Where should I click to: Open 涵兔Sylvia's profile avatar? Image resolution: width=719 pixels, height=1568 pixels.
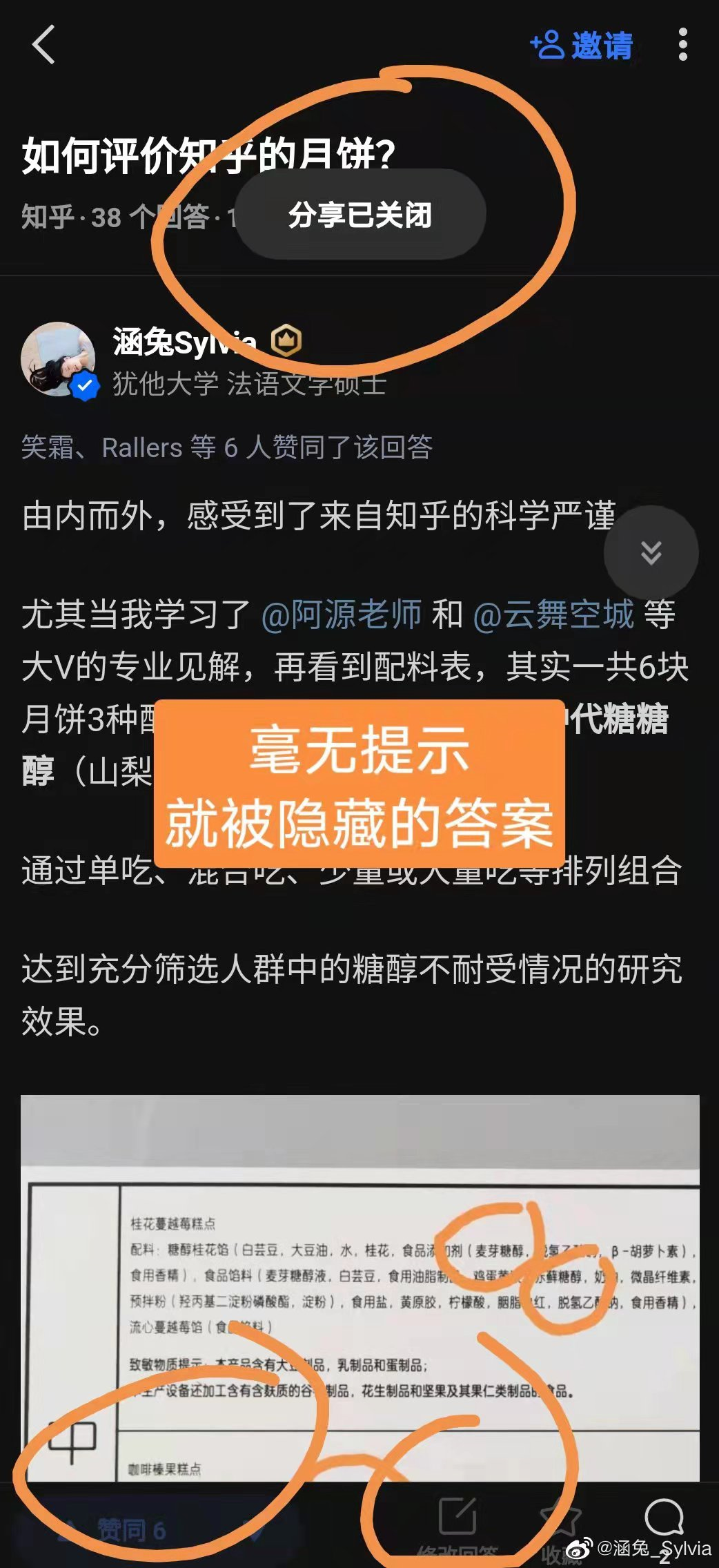pos(59,360)
